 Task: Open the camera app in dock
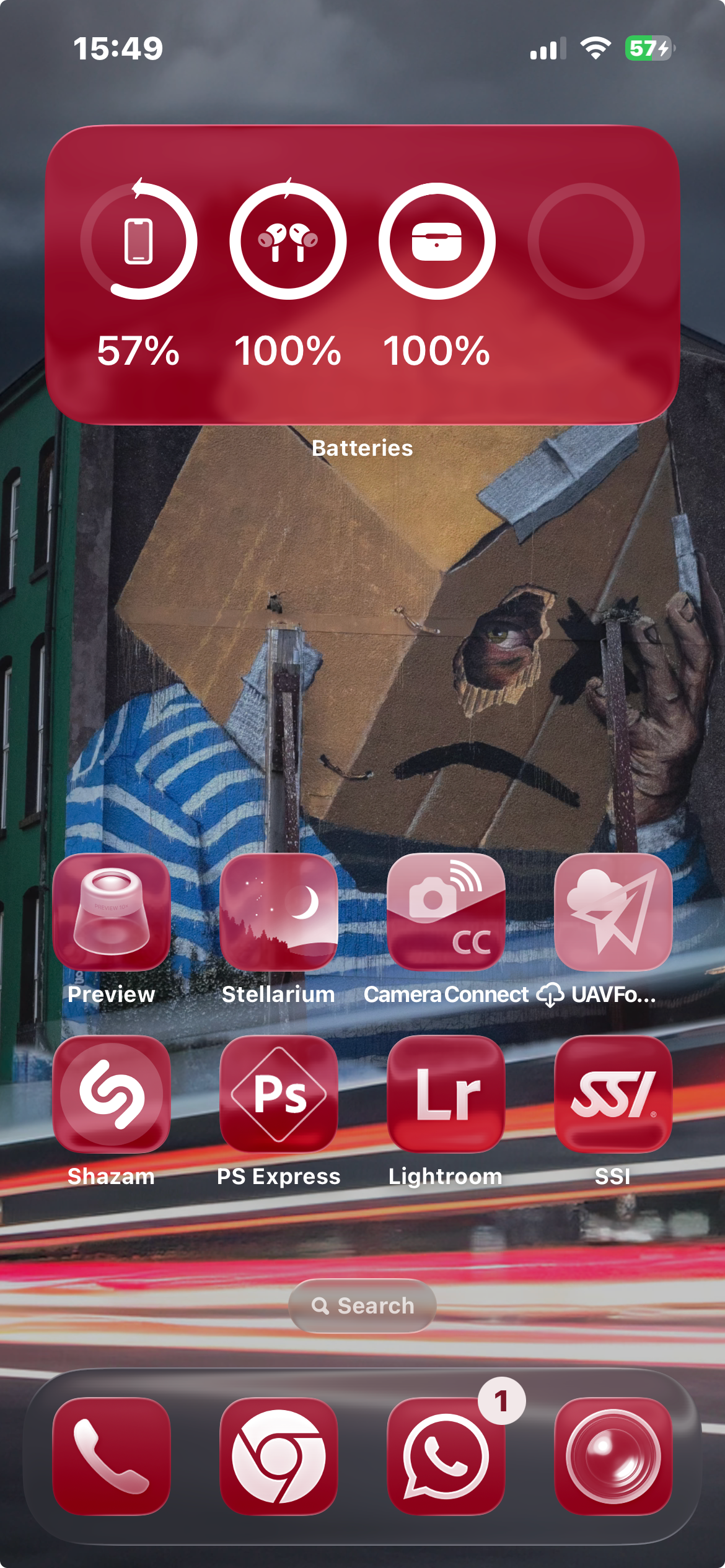[x=613, y=1456]
